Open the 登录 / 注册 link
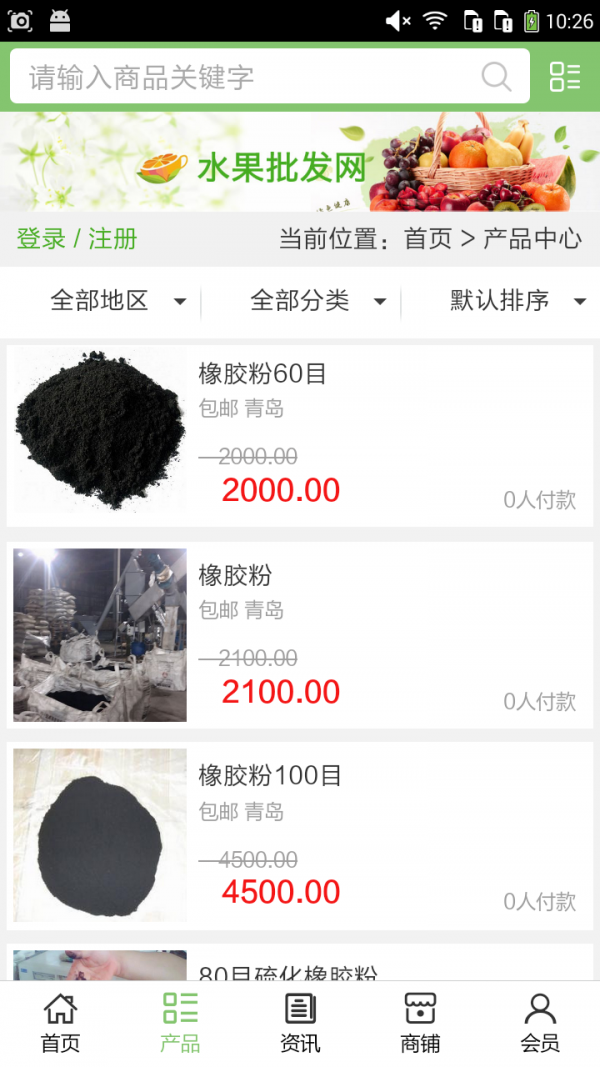This screenshot has width=600, height=1067. (x=77, y=239)
